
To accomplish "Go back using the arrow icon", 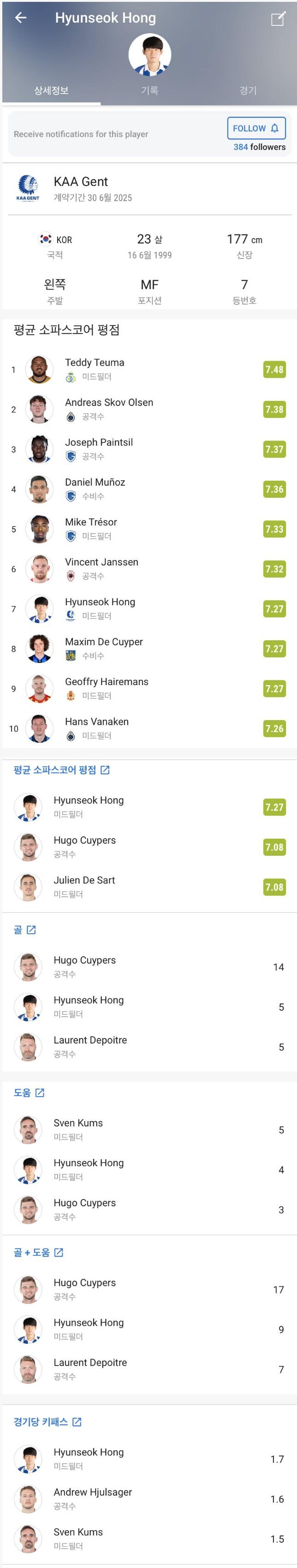I will coord(21,18).
